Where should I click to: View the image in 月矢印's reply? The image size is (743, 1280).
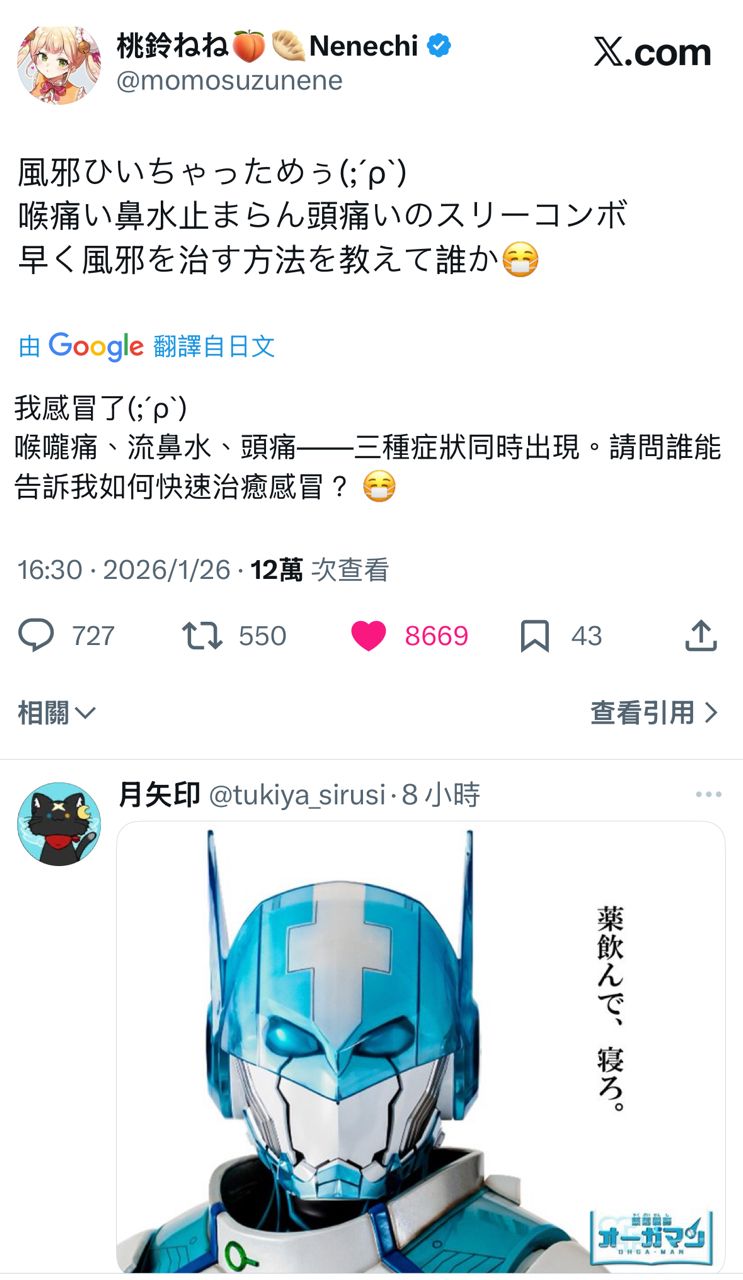[420, 1045]
